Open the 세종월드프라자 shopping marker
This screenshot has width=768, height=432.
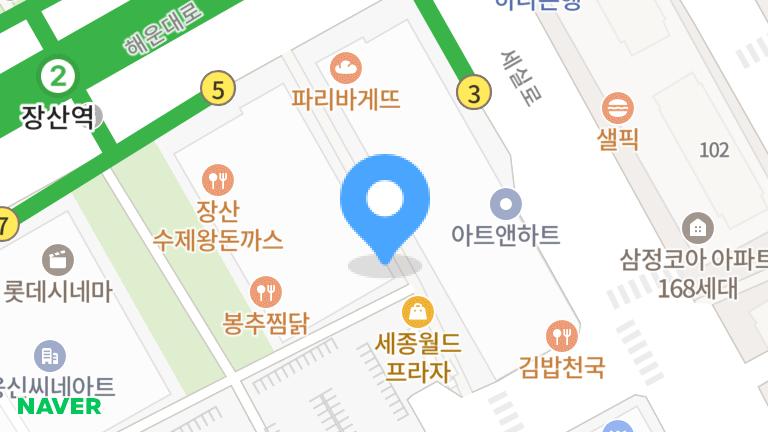[x=418, y=312]
